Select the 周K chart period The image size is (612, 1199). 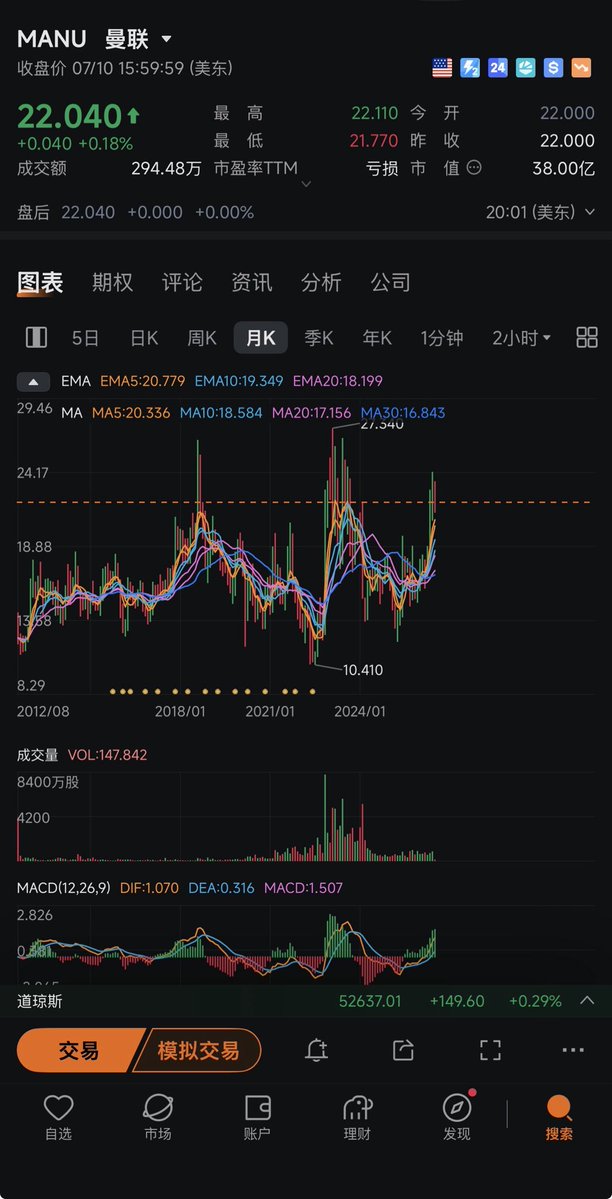[x=202, y=338]
